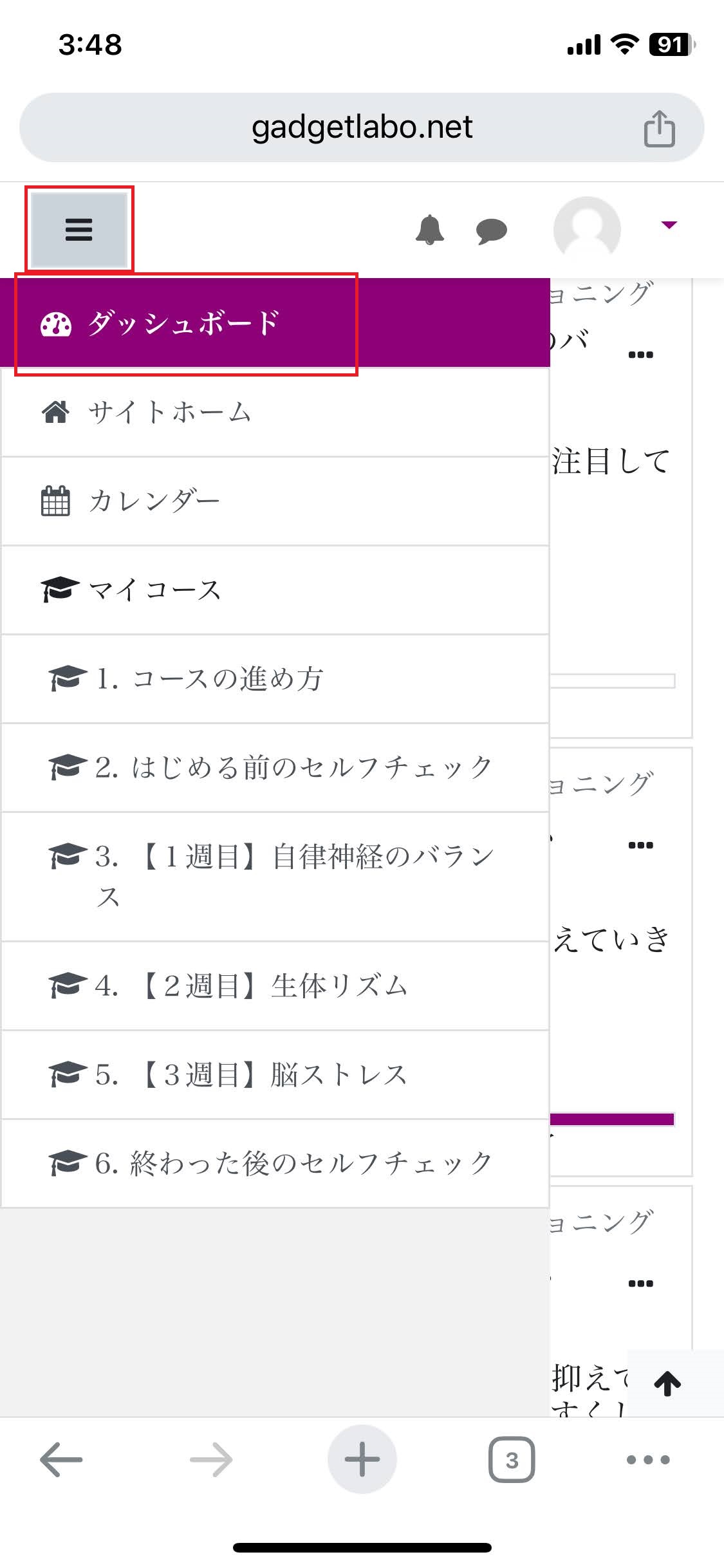The image size is (724, 1568).
Task: Tap the gadgetlabo.net address bar
Action: [x=362, y=127]
